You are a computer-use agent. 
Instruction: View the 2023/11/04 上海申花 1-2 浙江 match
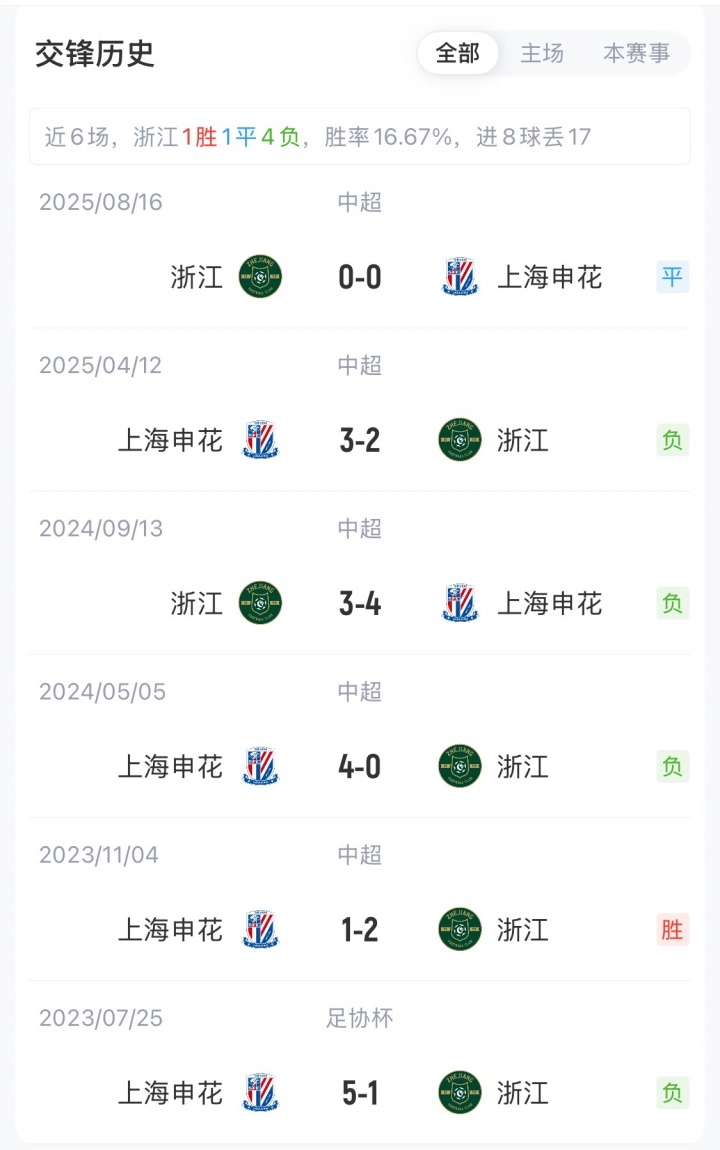tap(360, 930)
